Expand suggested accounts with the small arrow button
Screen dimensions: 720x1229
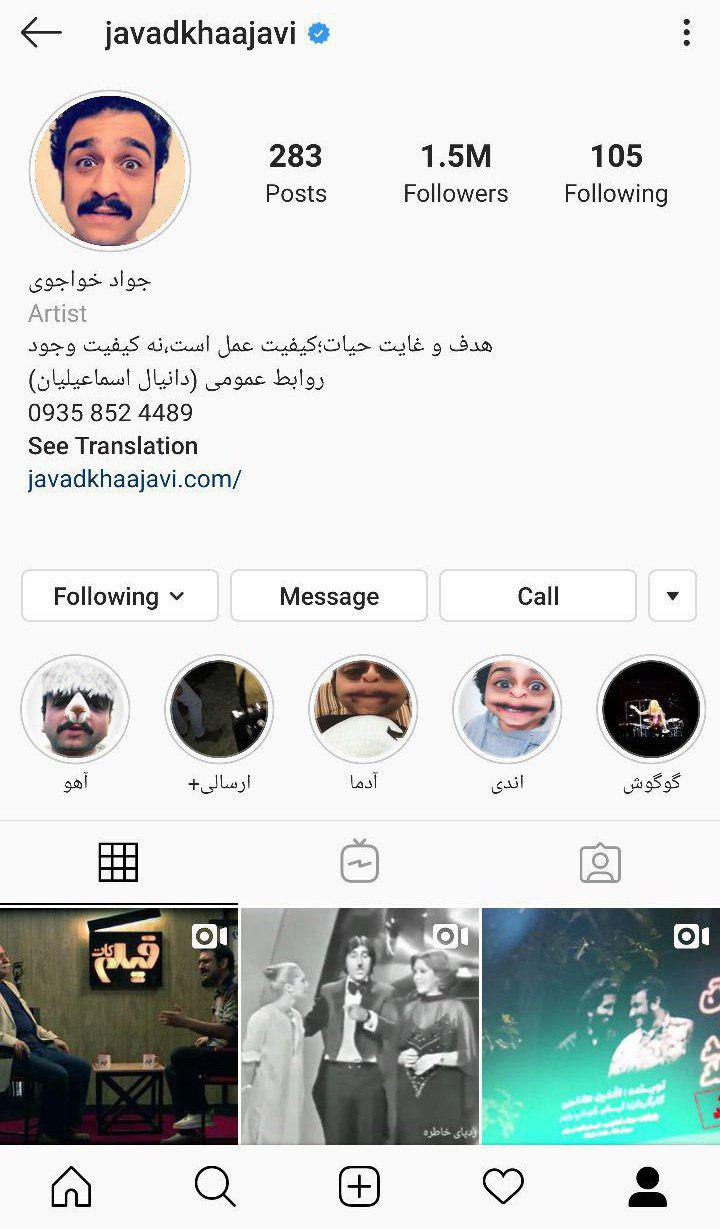672,596
